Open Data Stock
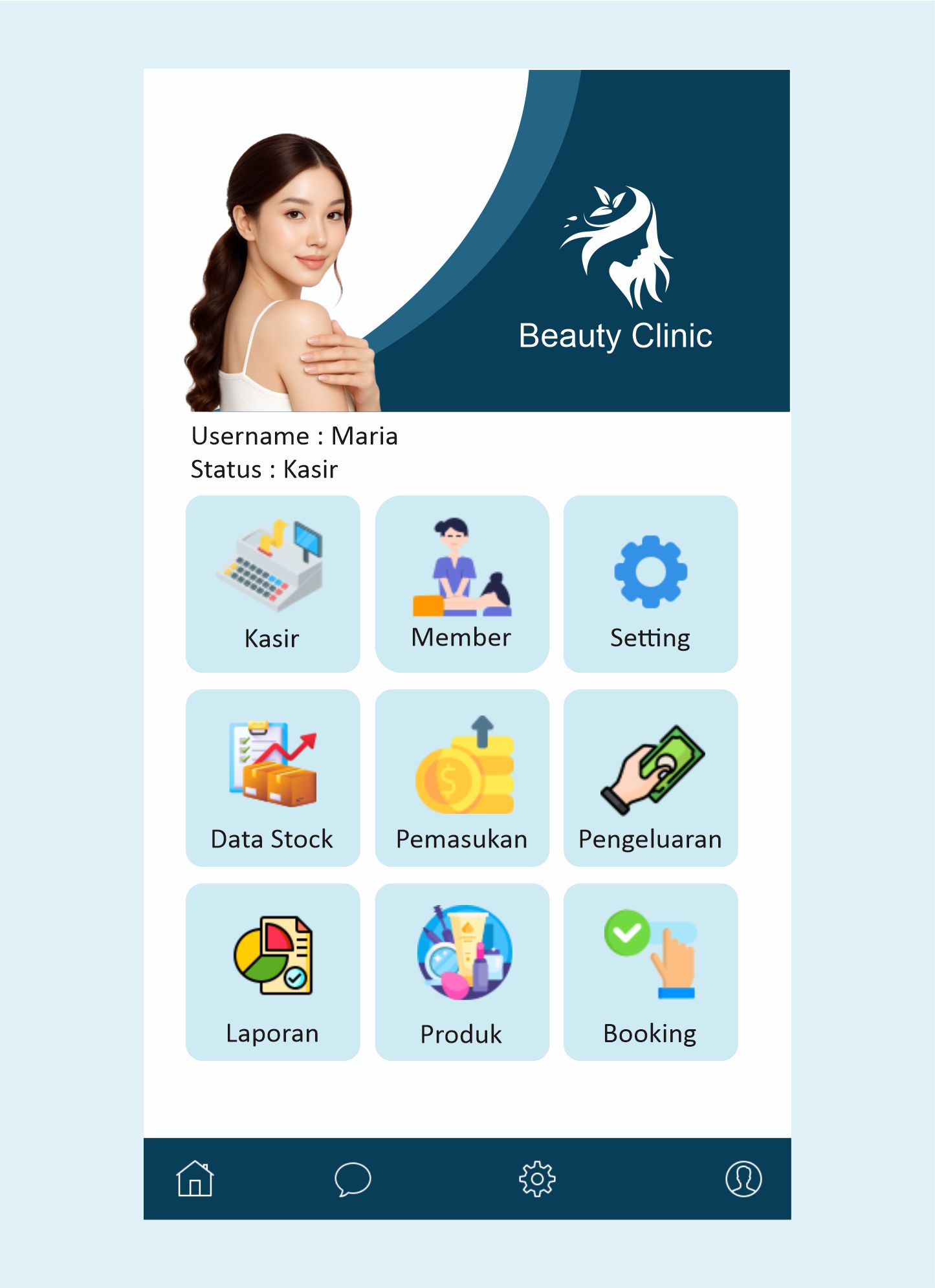935x1288 pixels. coord(272,778)
